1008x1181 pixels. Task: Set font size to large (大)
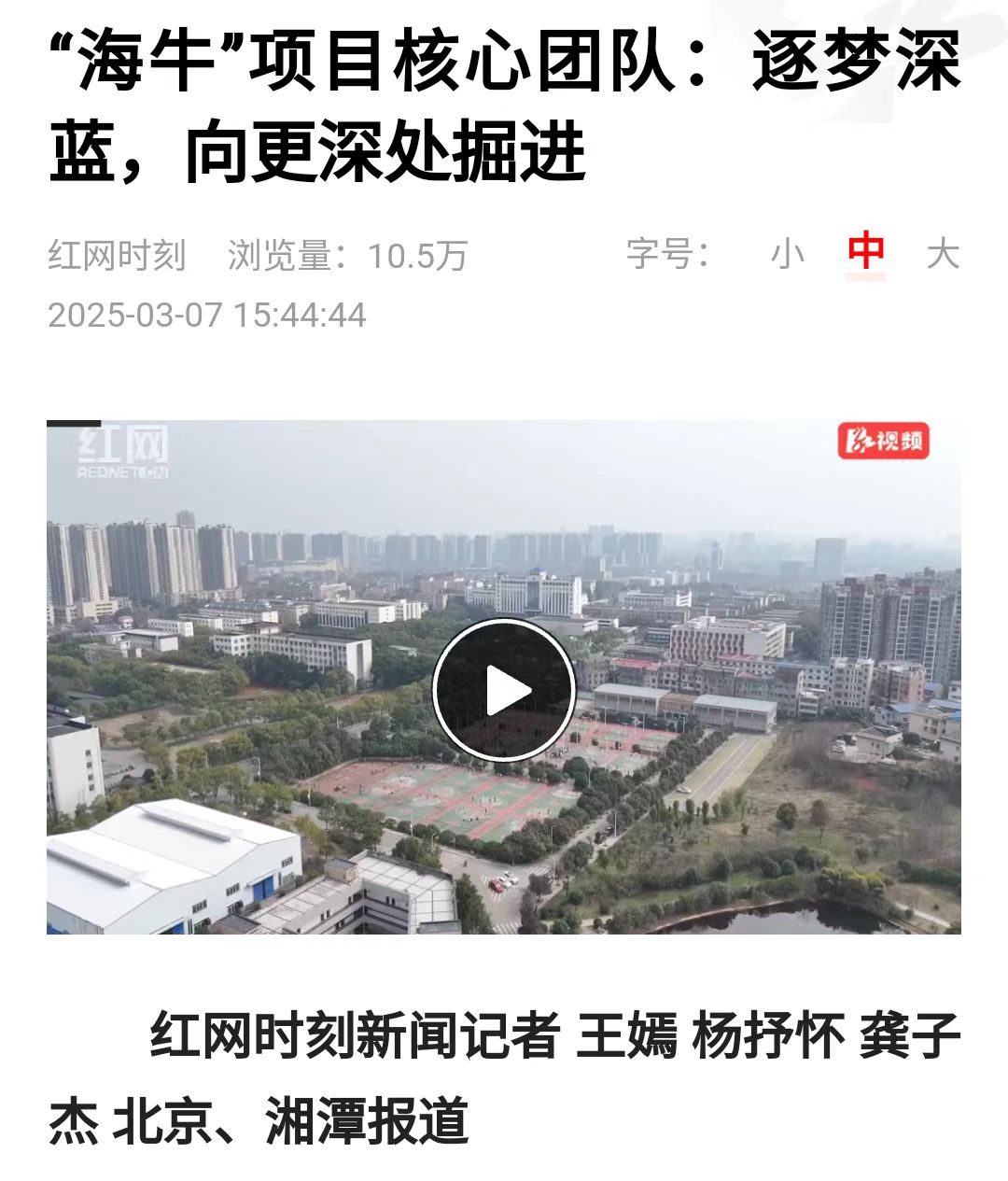[x=942, y=253]
